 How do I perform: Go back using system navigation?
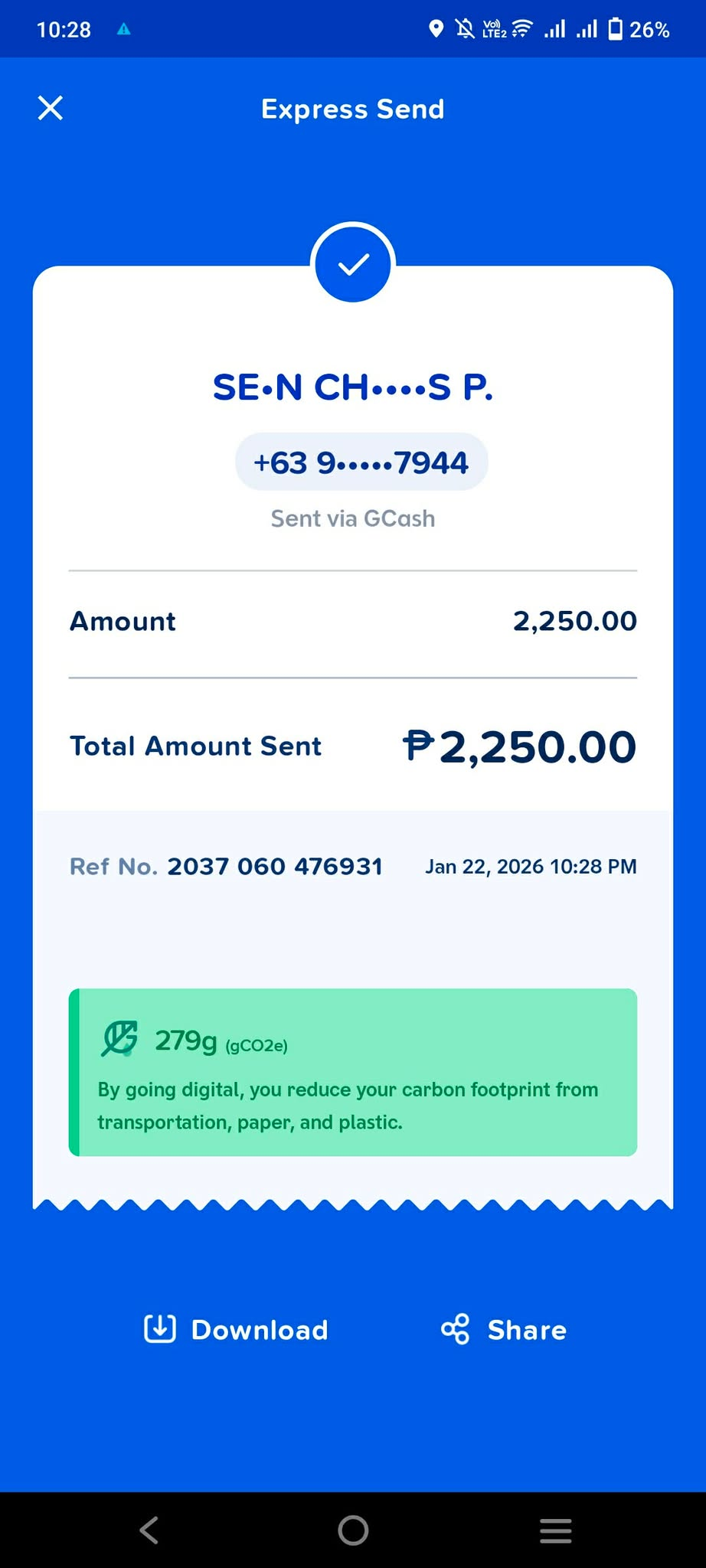coord(149,1530)
